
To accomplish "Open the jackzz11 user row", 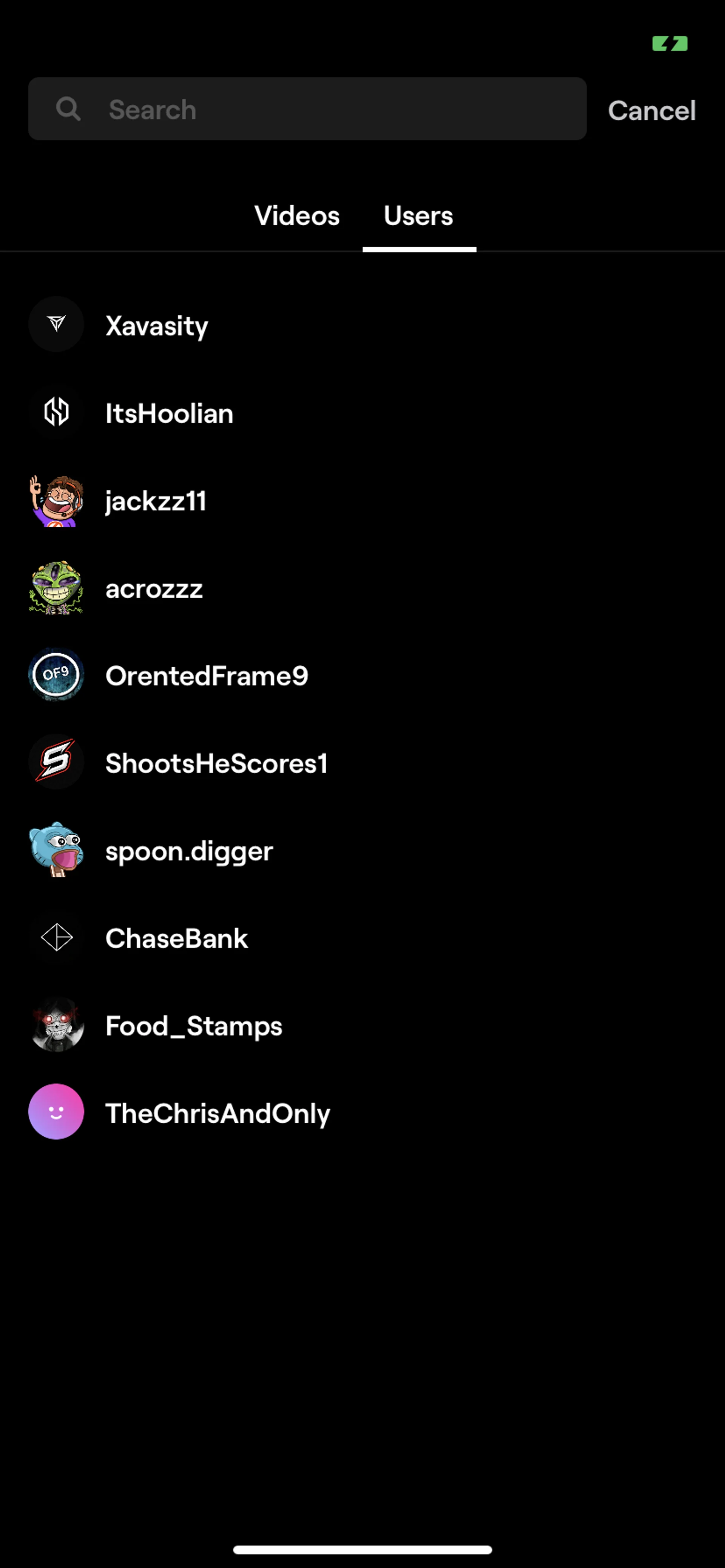I will (x=155, y=501).
